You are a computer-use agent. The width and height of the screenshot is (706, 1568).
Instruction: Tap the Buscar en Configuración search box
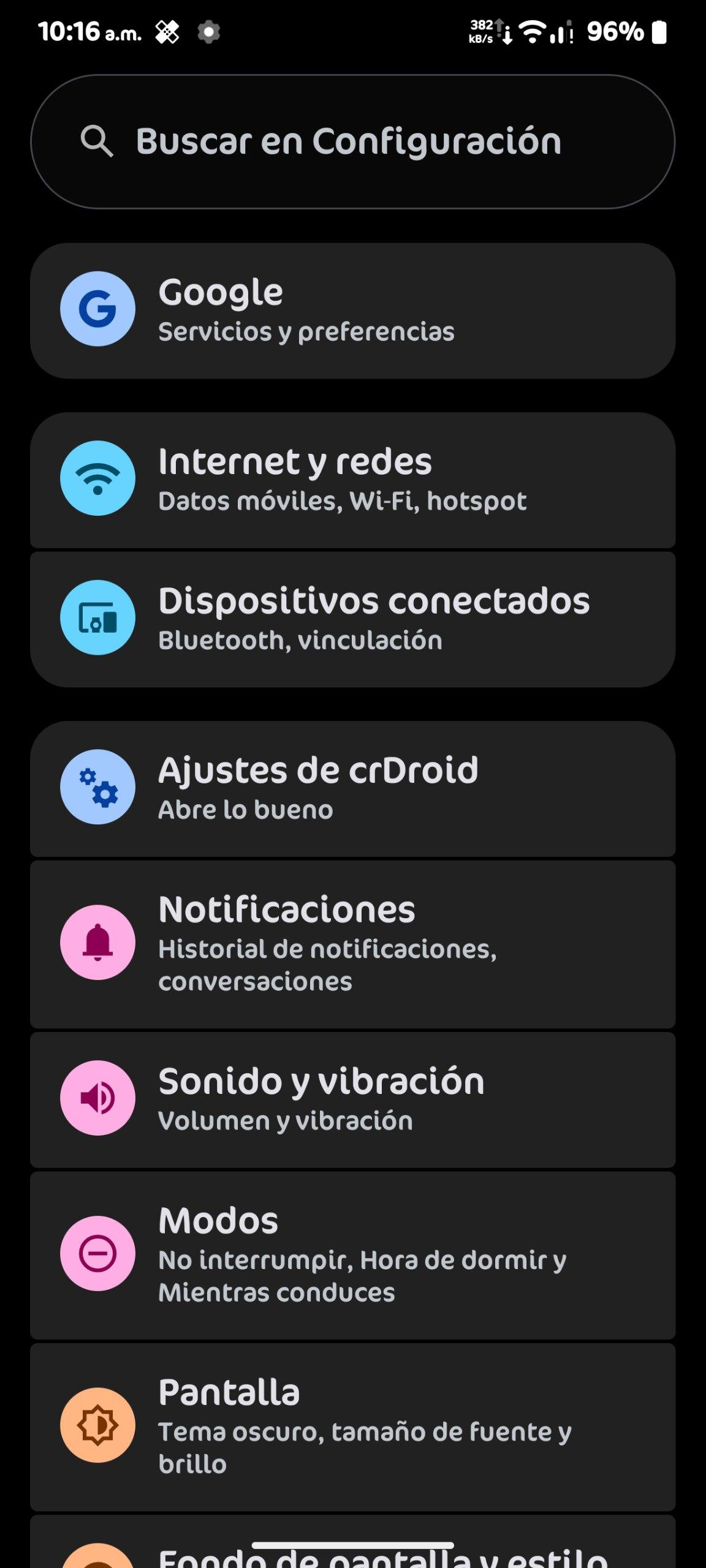pos(352,141)
